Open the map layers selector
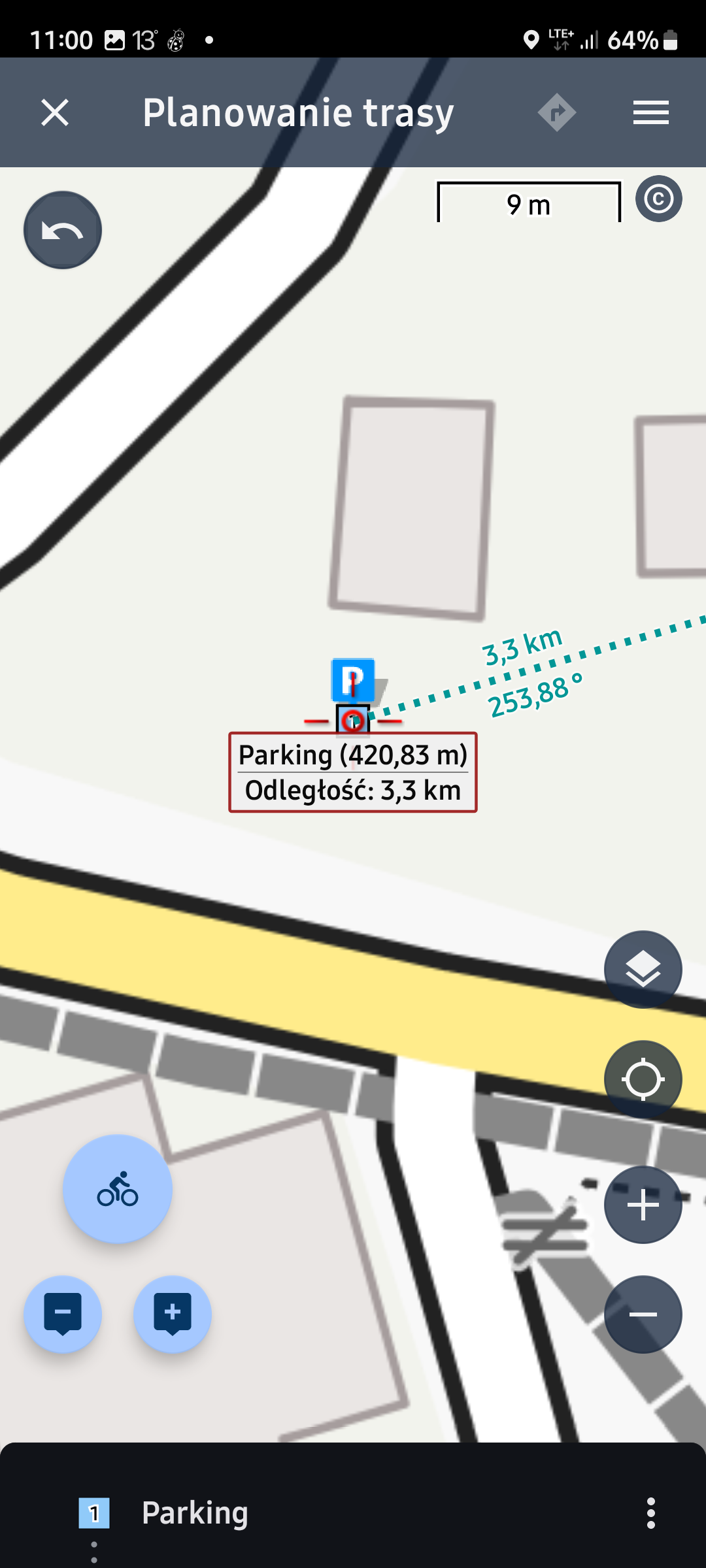Image resolution: width=706 pixels, height=1568 pixels. (x=643, y=970)
